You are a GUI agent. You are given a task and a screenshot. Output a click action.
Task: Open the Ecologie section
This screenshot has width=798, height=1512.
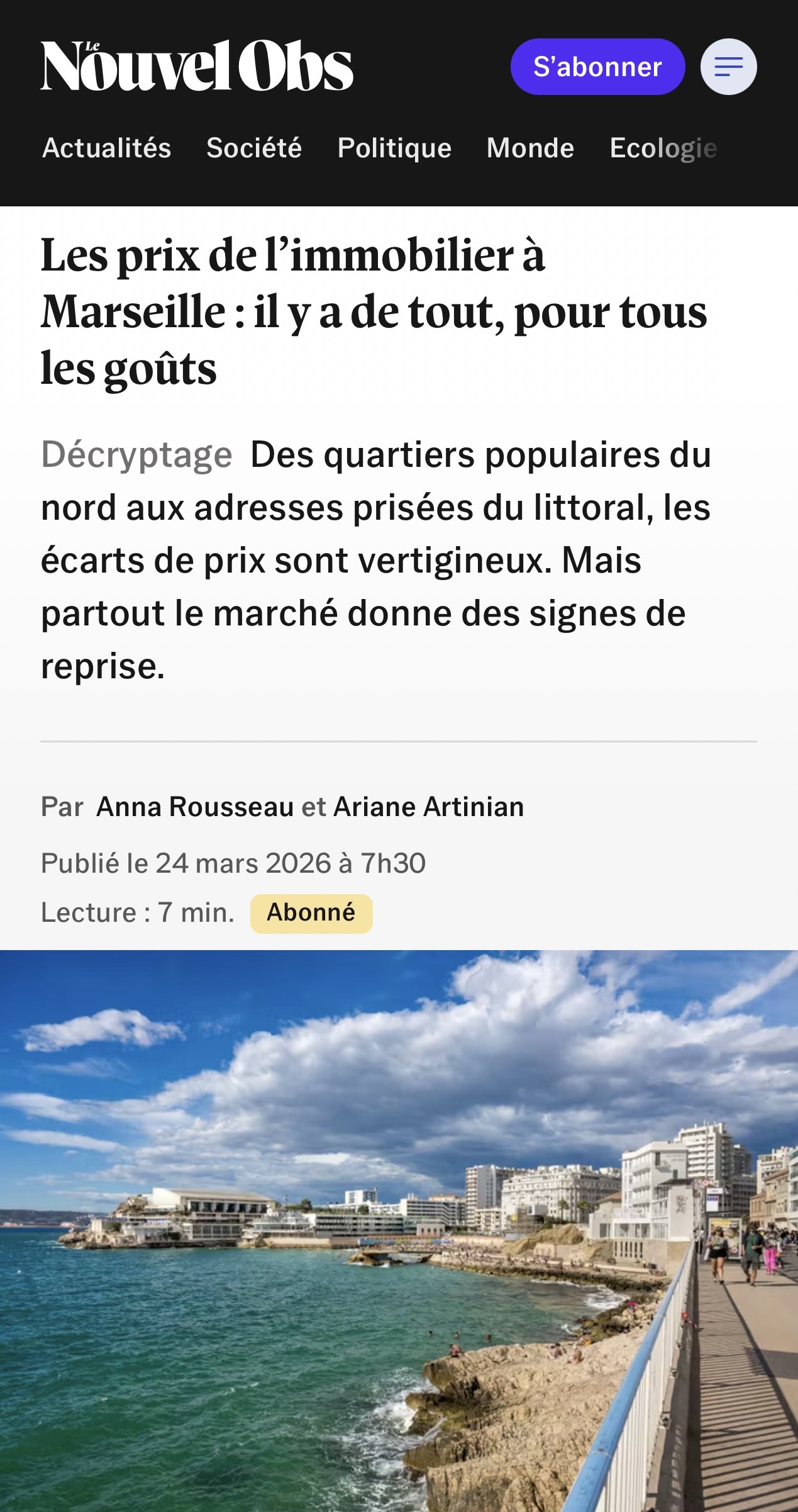663,148
